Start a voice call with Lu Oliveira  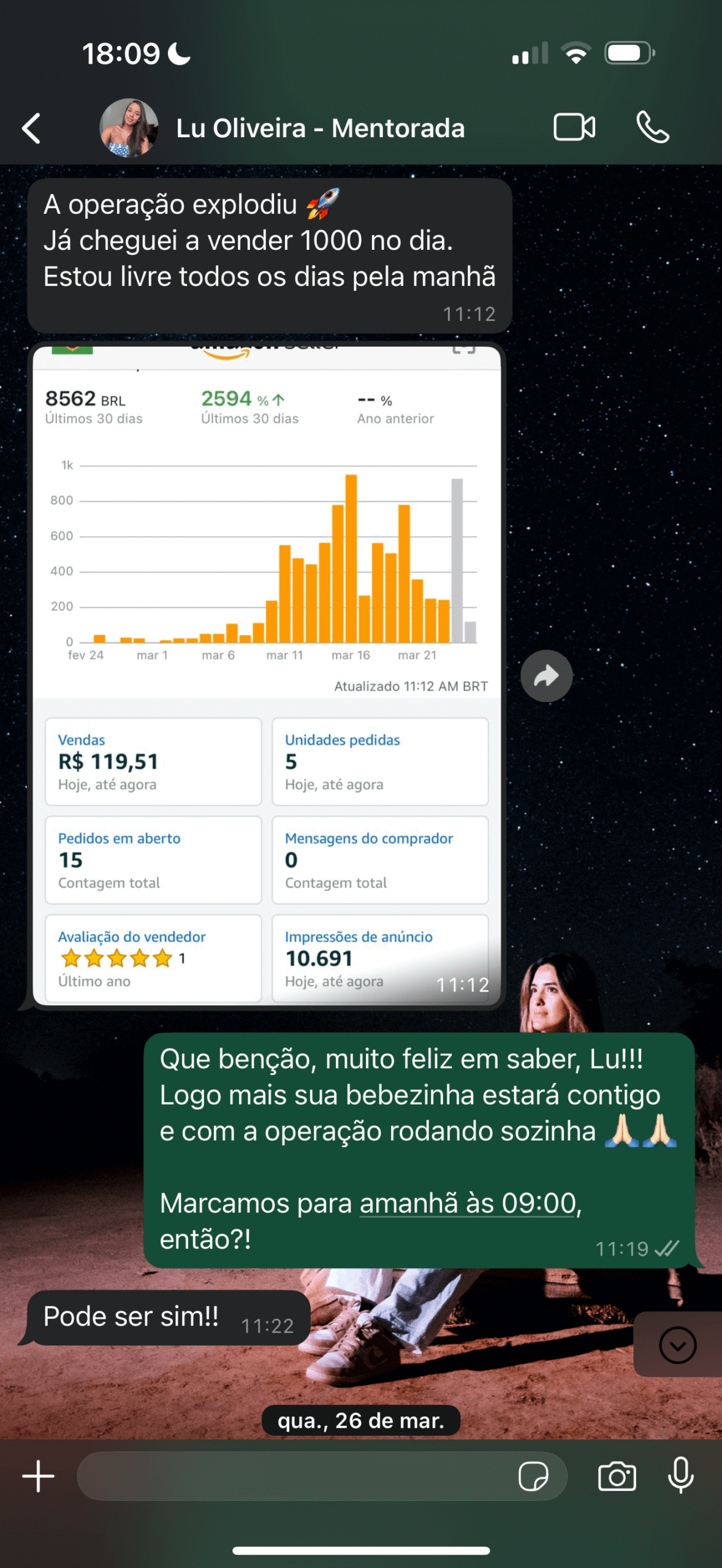pyautogui.click(x=653, y=127)
